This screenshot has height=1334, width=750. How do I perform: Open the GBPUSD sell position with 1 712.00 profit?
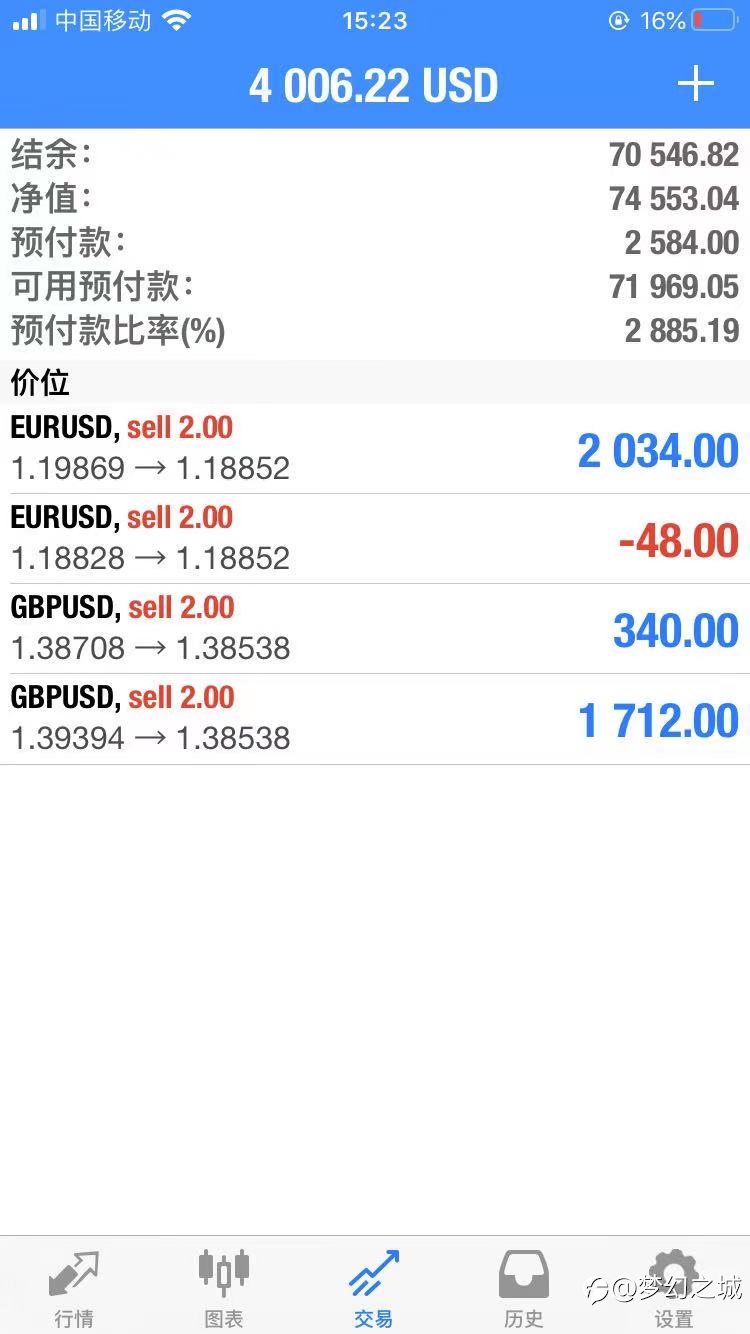(x=375, y=719)
